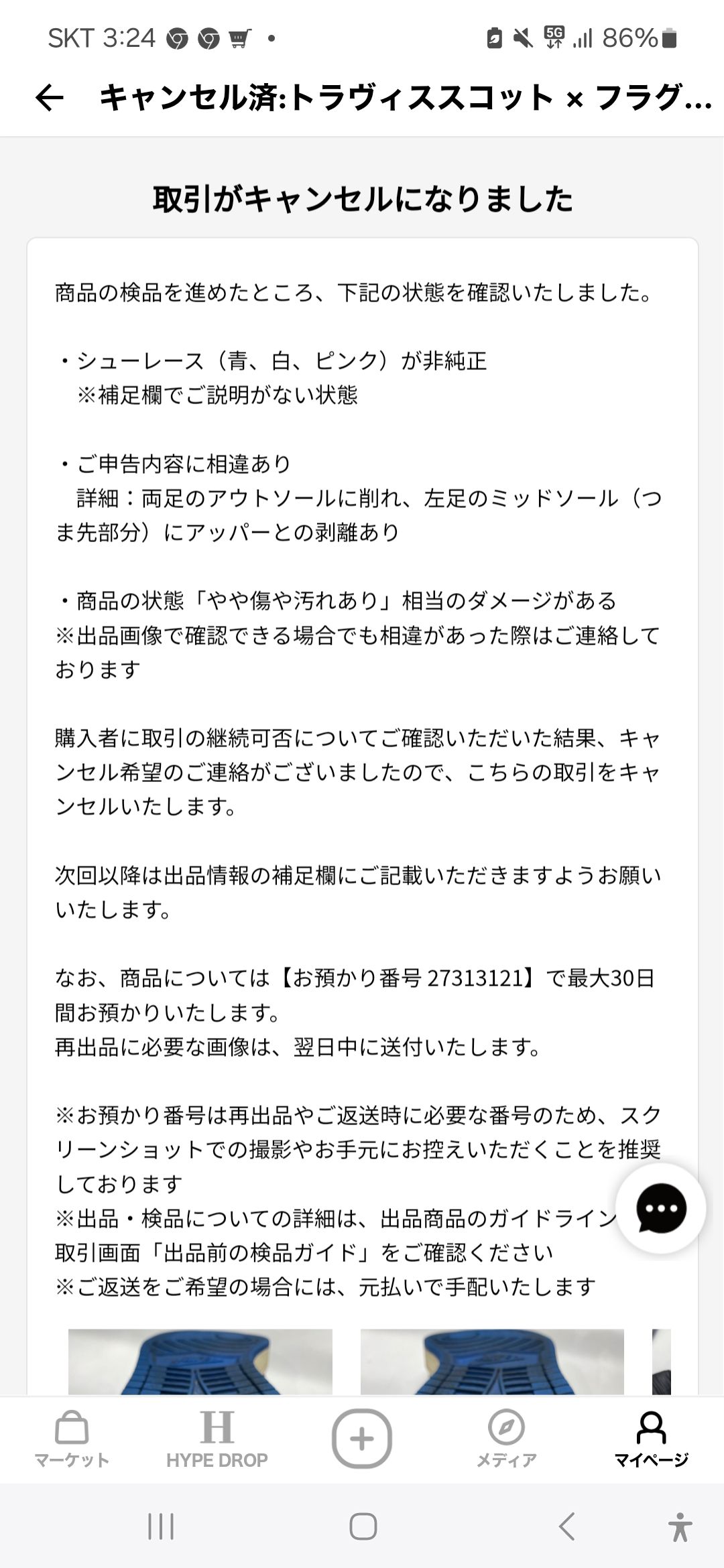The image size is (724, 1568).
Task: Open the HYPE DROP tab
Action: [217, 1439]
